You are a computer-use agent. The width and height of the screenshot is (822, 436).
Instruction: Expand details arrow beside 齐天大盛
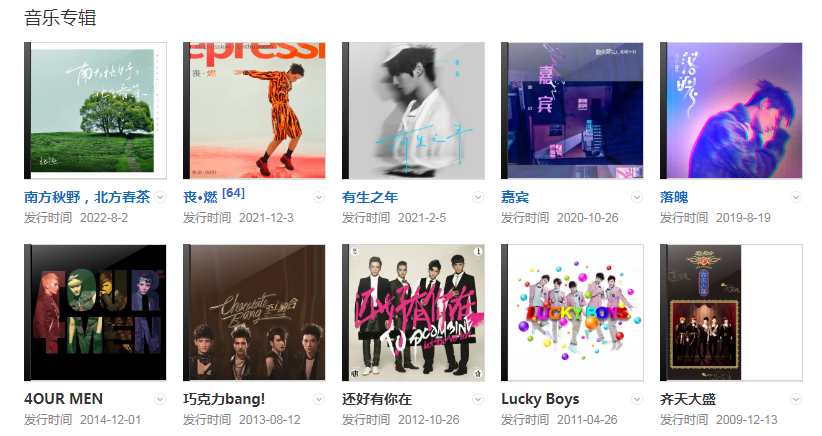[796, 399]
